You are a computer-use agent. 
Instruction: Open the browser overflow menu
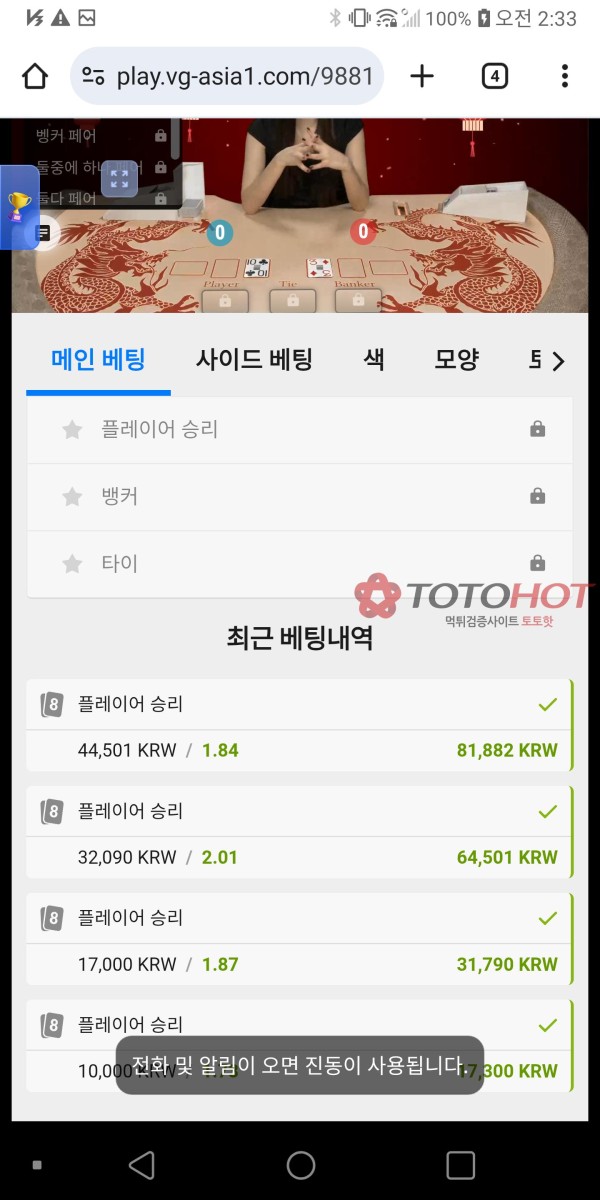click(565, 76)
